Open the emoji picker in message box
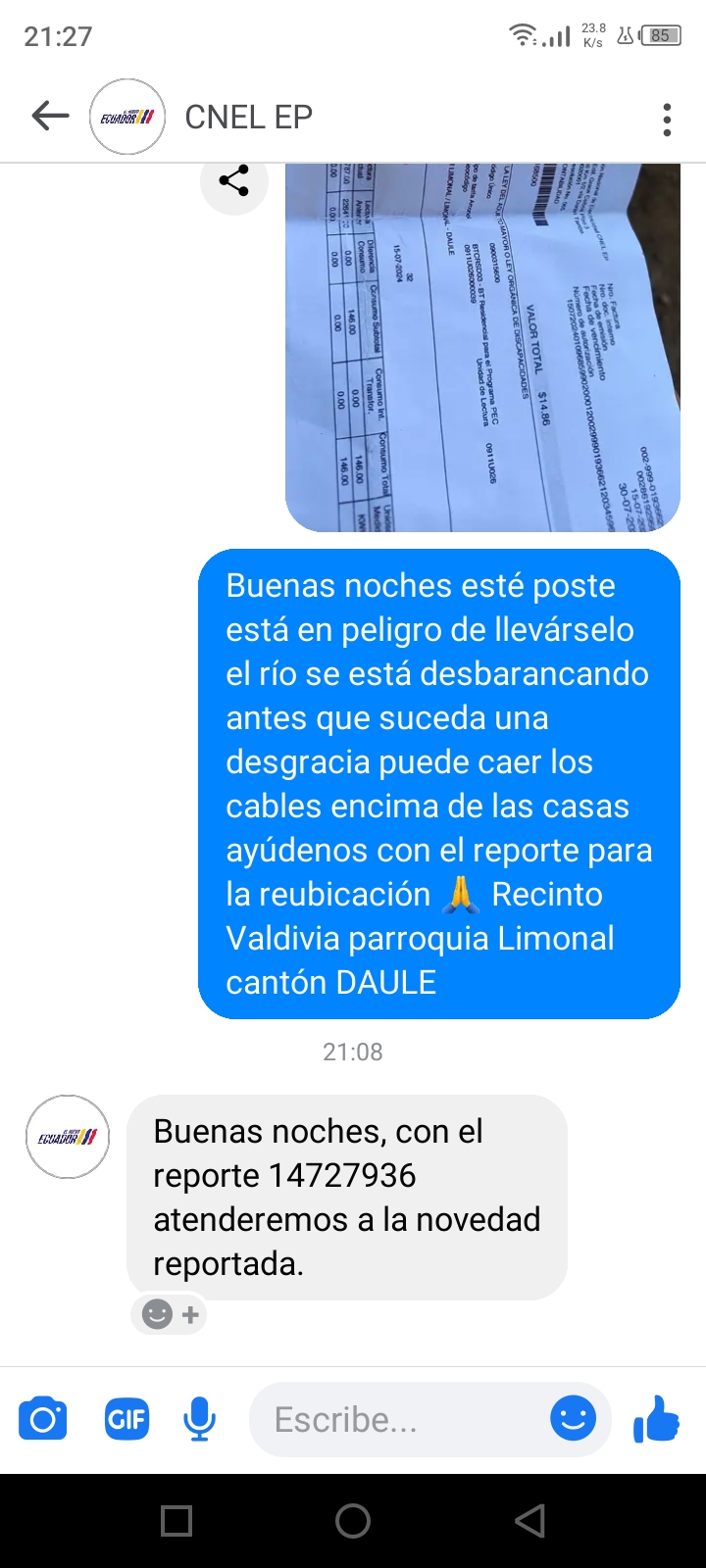Viewport: 706px width, 1568px height. (574, 1418)
